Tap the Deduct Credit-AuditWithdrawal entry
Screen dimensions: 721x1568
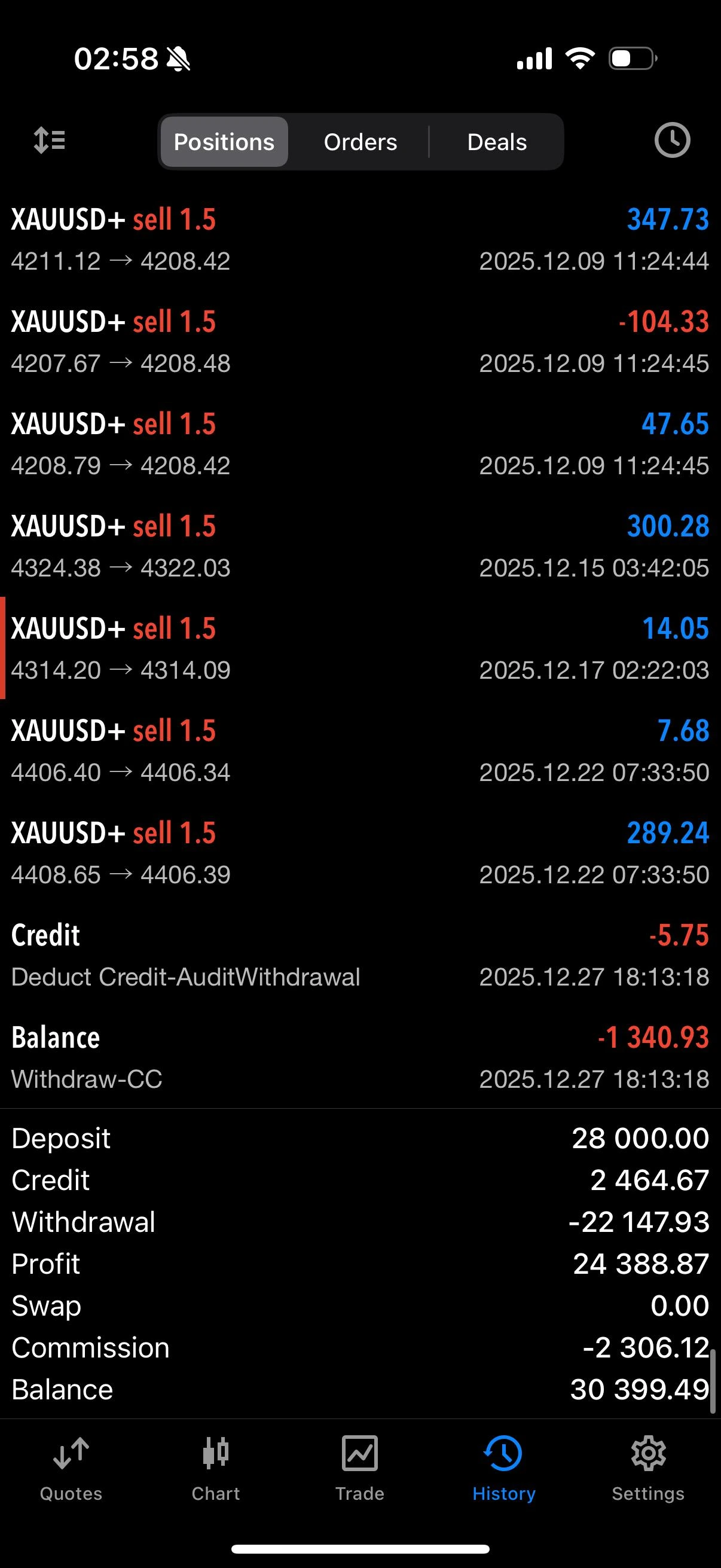tap(360, 955)
